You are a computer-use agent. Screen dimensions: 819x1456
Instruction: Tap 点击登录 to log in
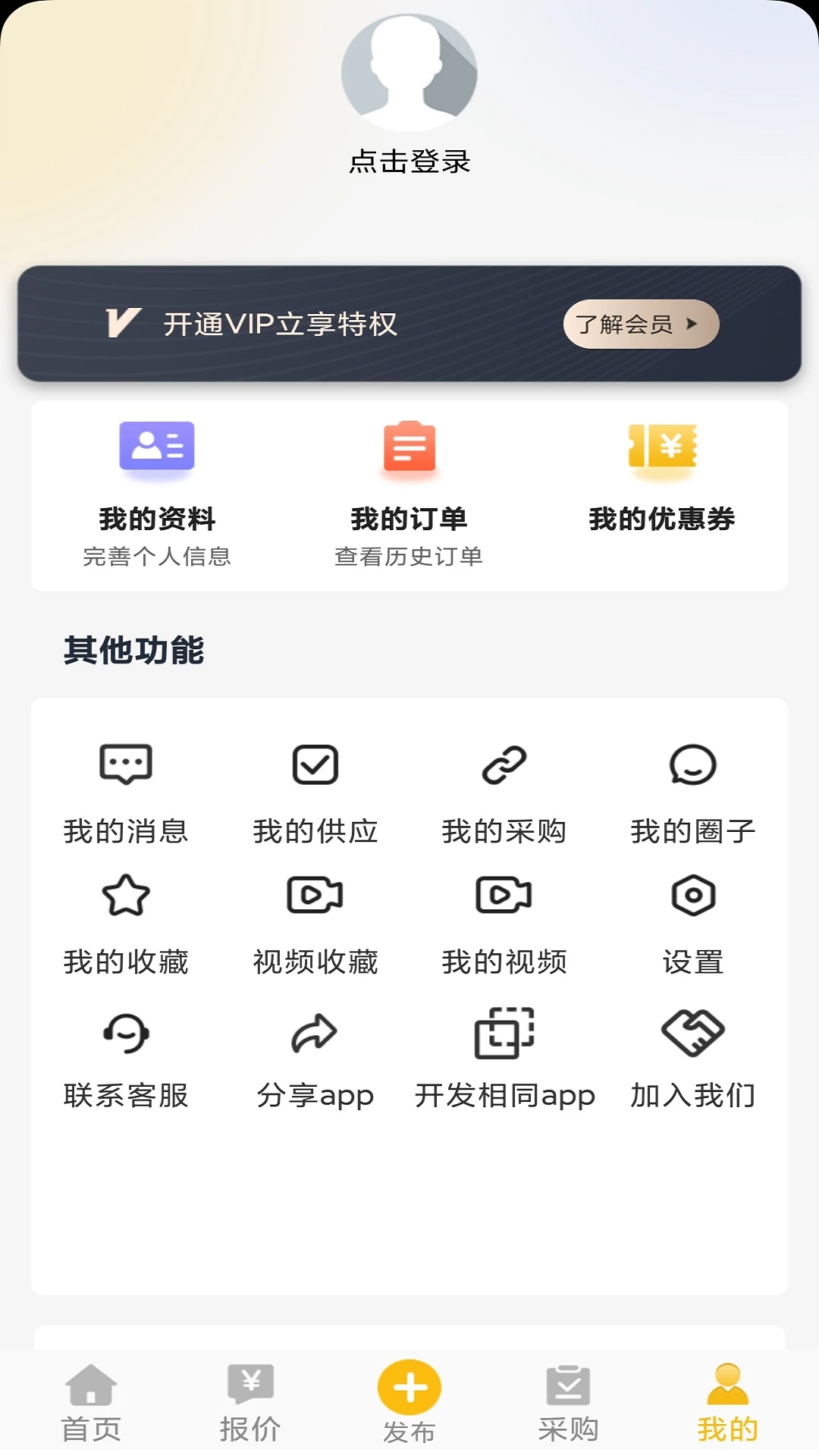click(x=409, y=162)
